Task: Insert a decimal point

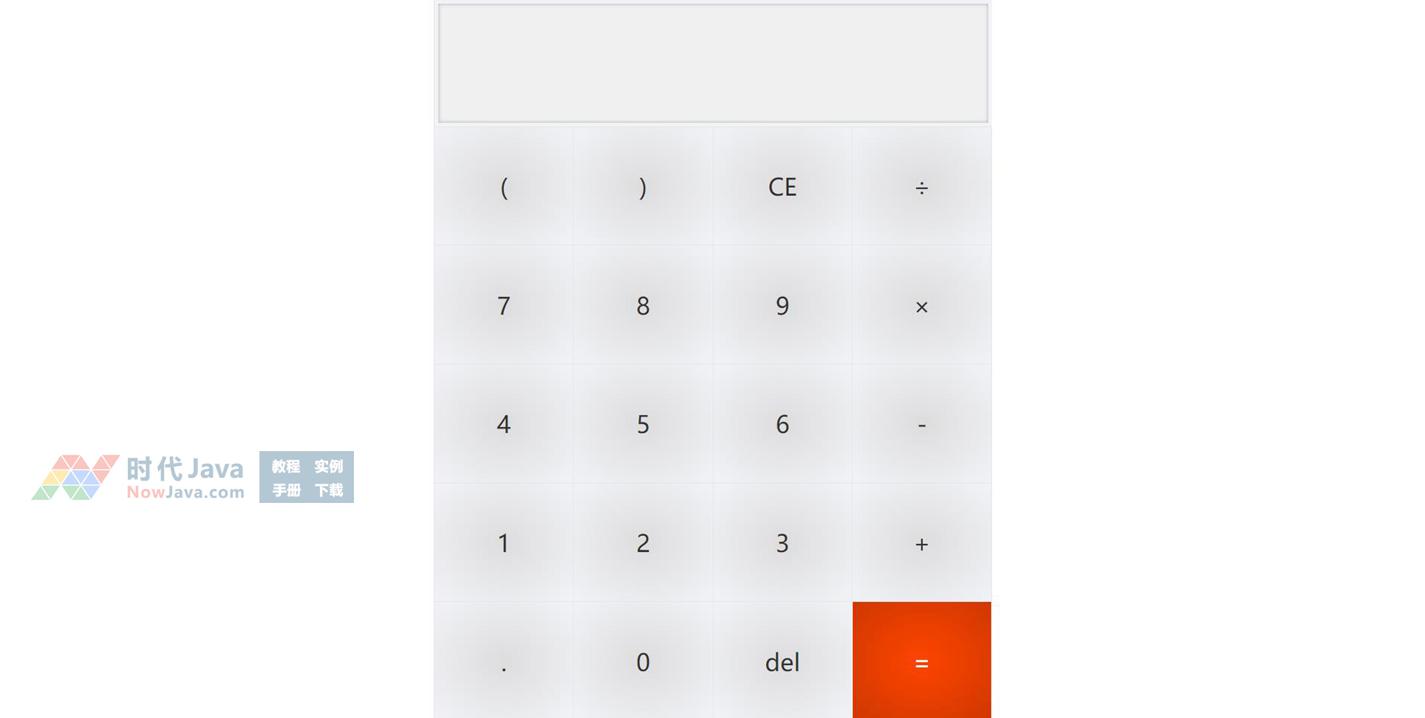Action: coord(503,661)
